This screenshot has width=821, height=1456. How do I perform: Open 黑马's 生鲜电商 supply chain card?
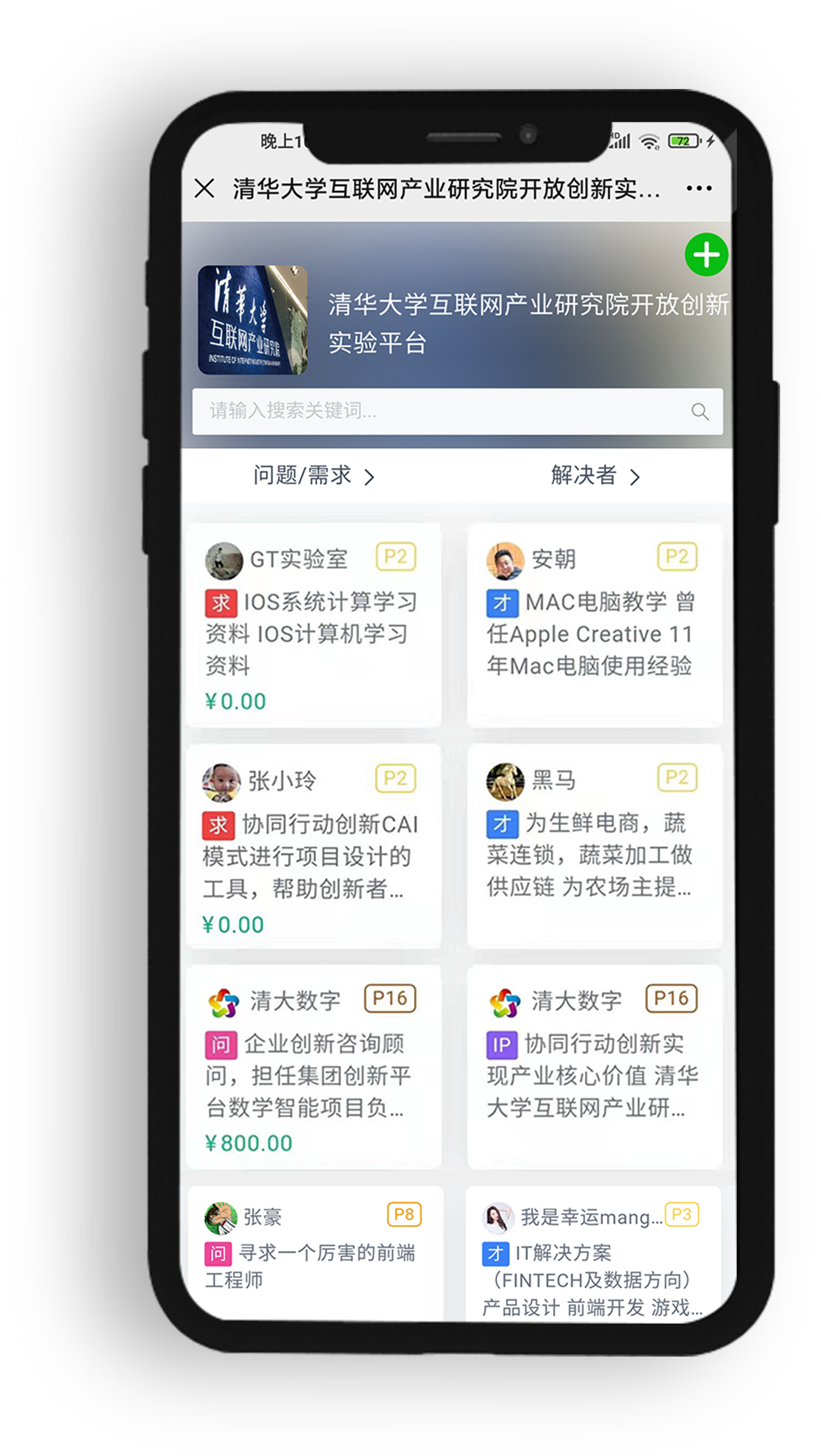594,846
